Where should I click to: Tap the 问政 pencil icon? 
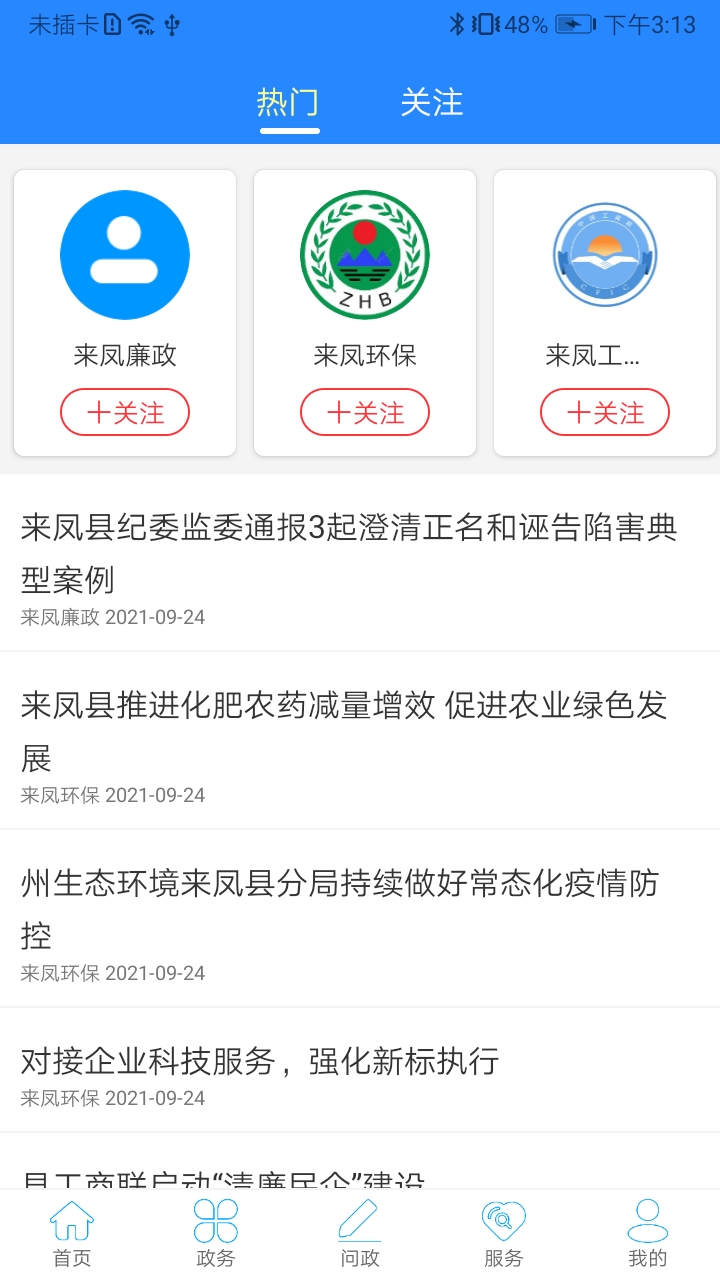click(x=359, y=1230)
